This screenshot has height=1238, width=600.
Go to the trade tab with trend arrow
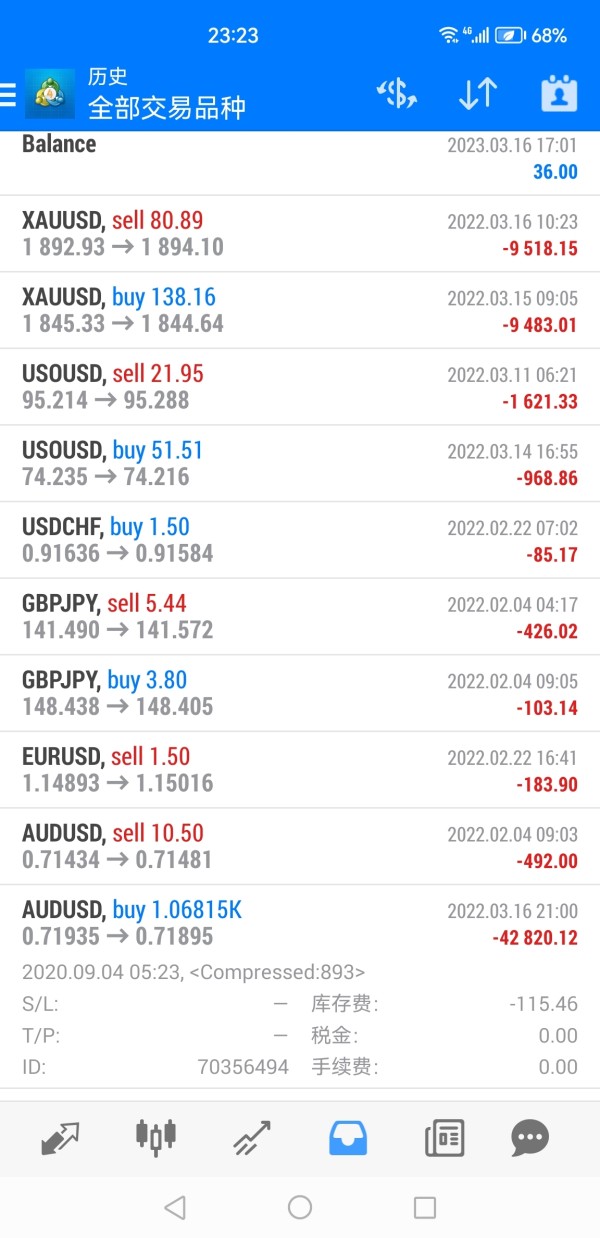click(252, 1137)
